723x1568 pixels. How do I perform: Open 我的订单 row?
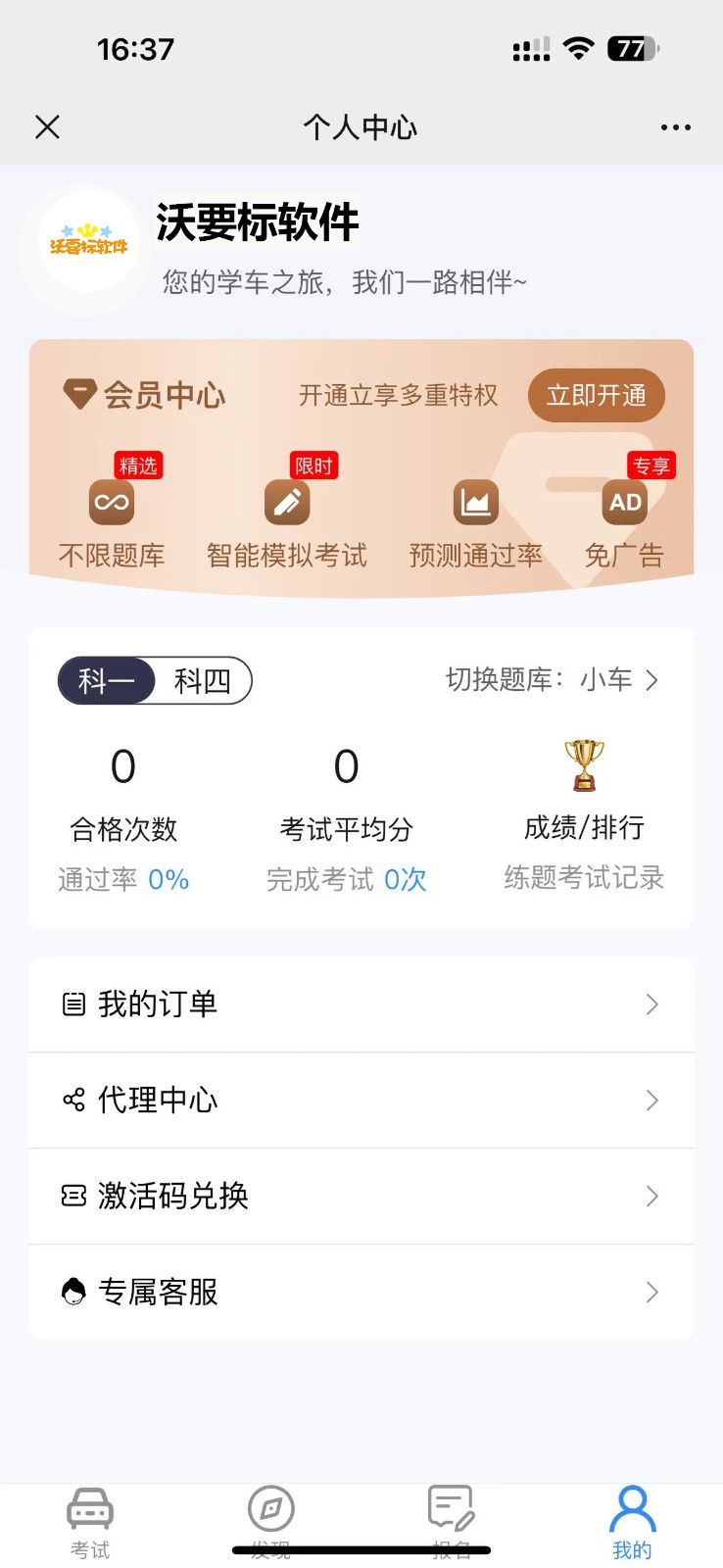coord(361,1004)
